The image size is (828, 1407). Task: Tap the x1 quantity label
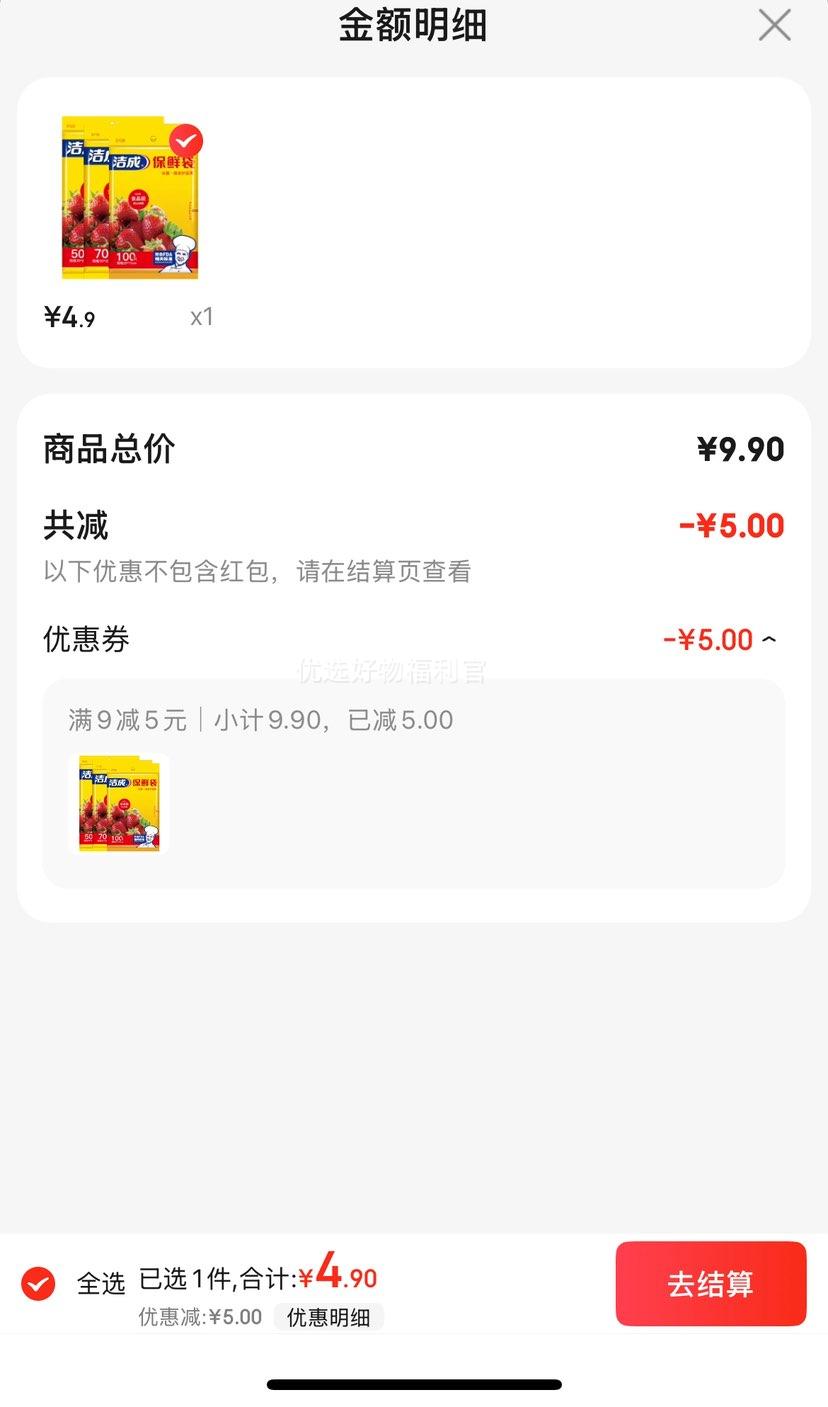pyautogui.click(x=201, y=316)
